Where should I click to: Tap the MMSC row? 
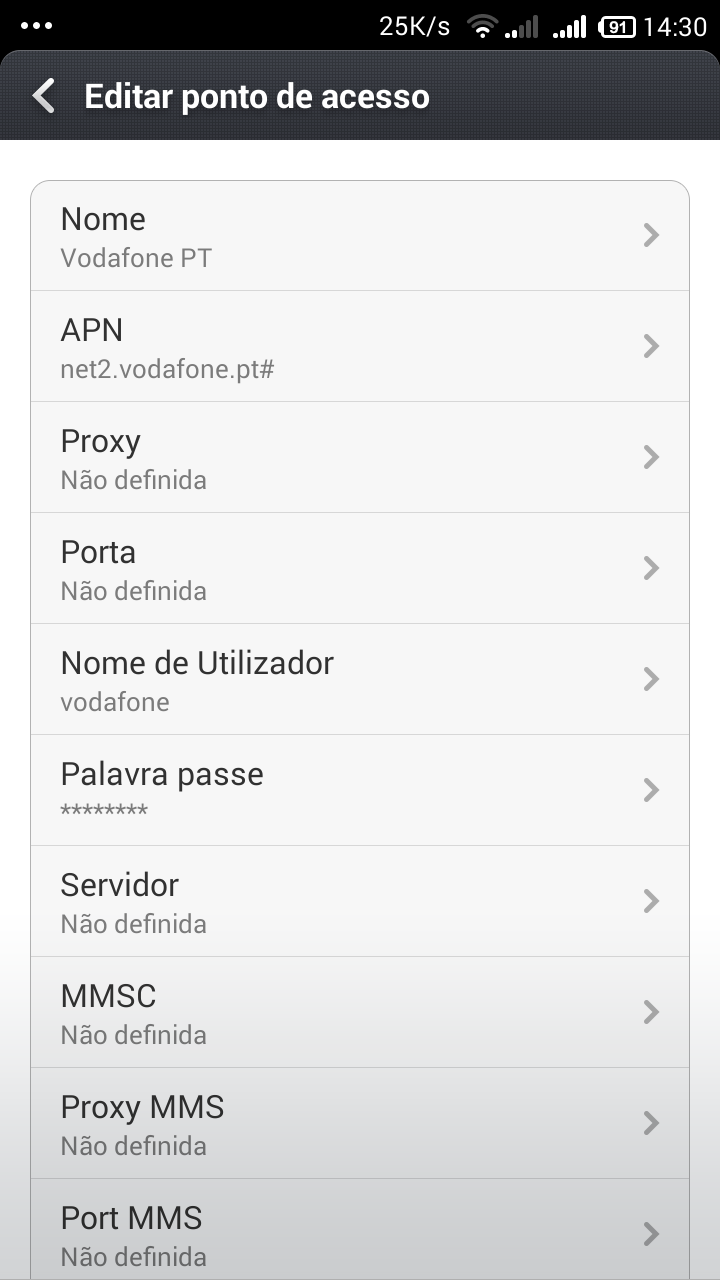(x=360, y=1013)
